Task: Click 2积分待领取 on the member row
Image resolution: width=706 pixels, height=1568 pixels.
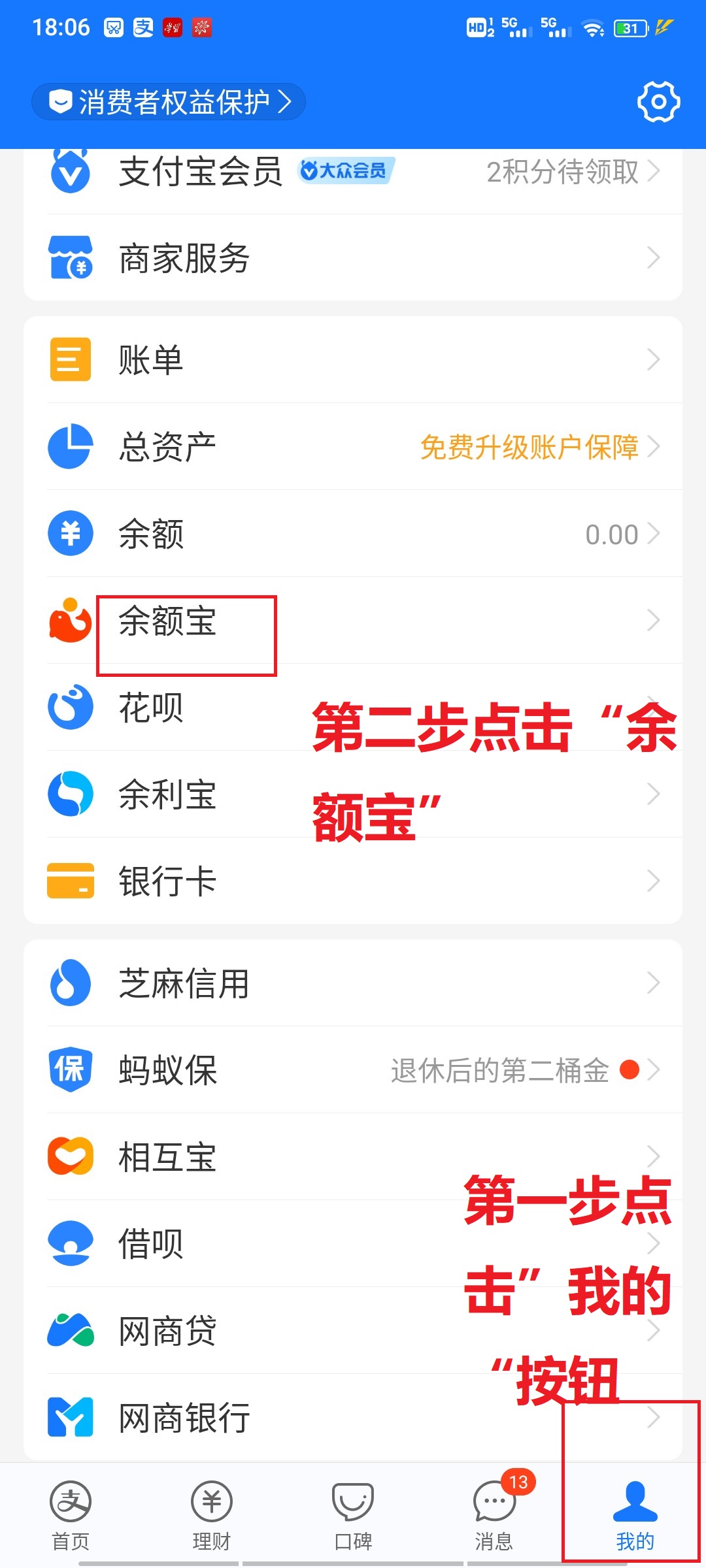Action: (563, 172)
